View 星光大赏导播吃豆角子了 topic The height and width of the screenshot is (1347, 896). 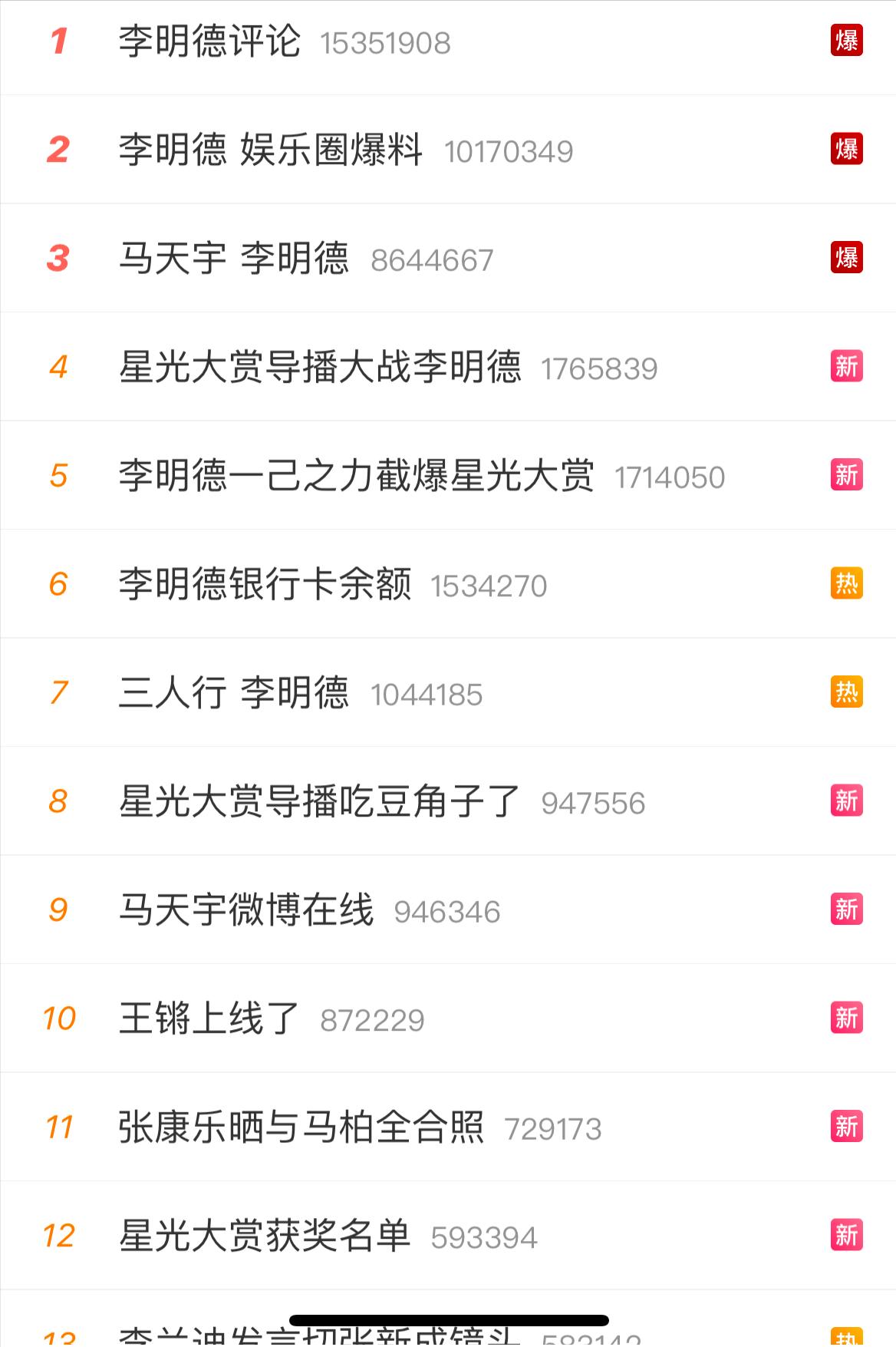tap(320, 801)
